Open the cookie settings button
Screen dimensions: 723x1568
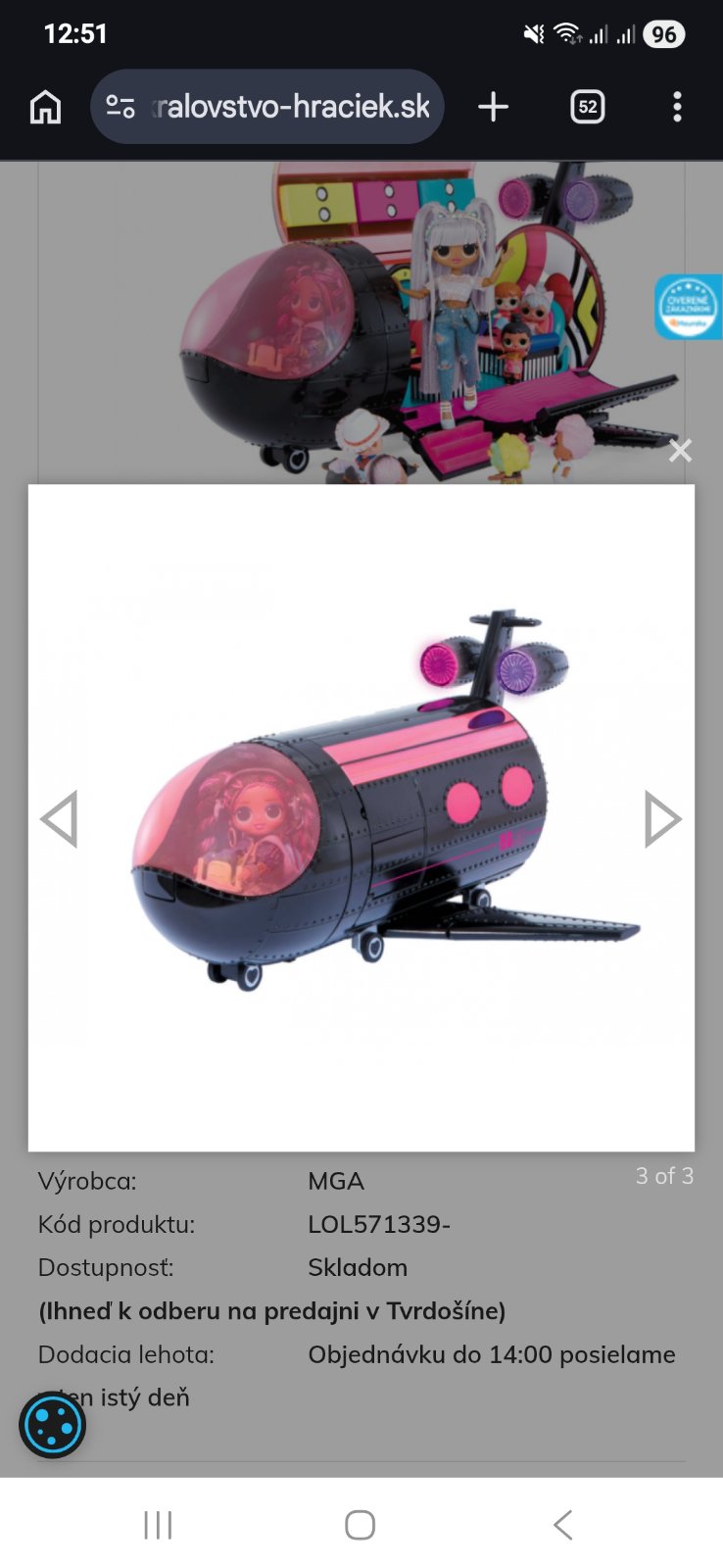52,1426
